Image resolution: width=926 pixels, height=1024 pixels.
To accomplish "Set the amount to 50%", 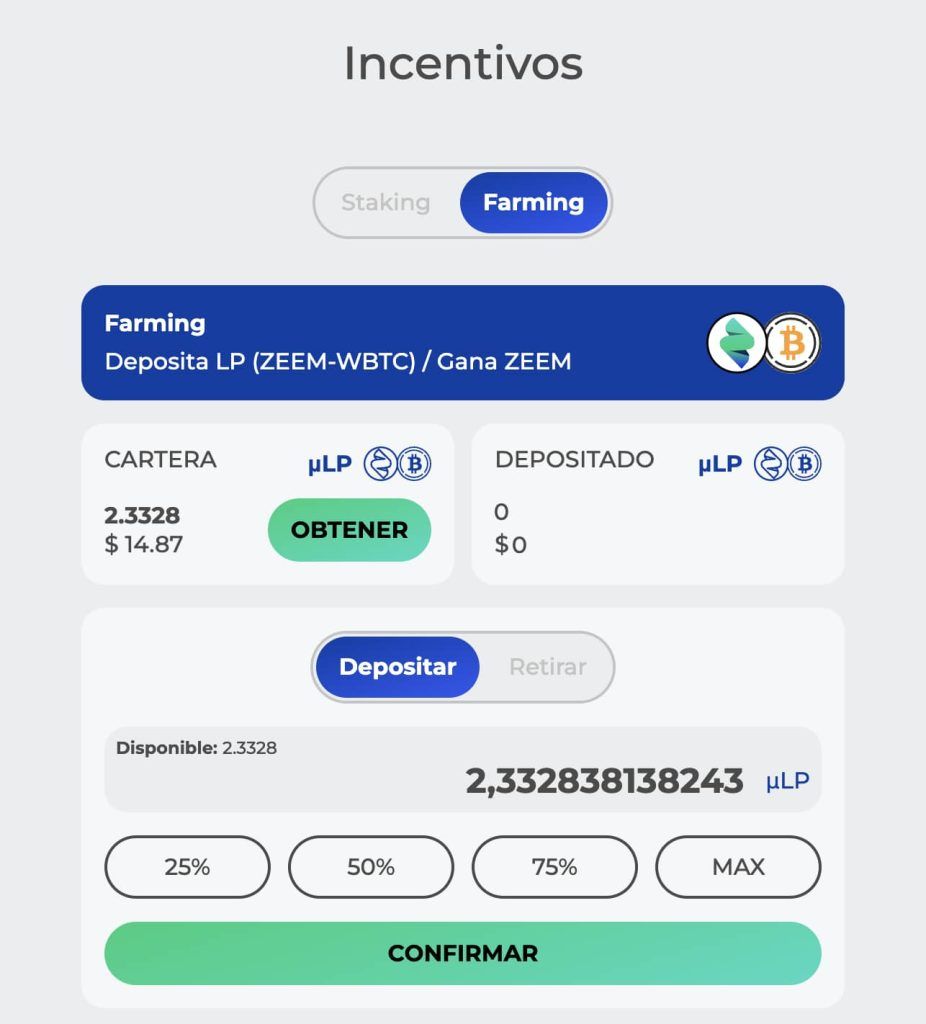I will click(371, 867).
